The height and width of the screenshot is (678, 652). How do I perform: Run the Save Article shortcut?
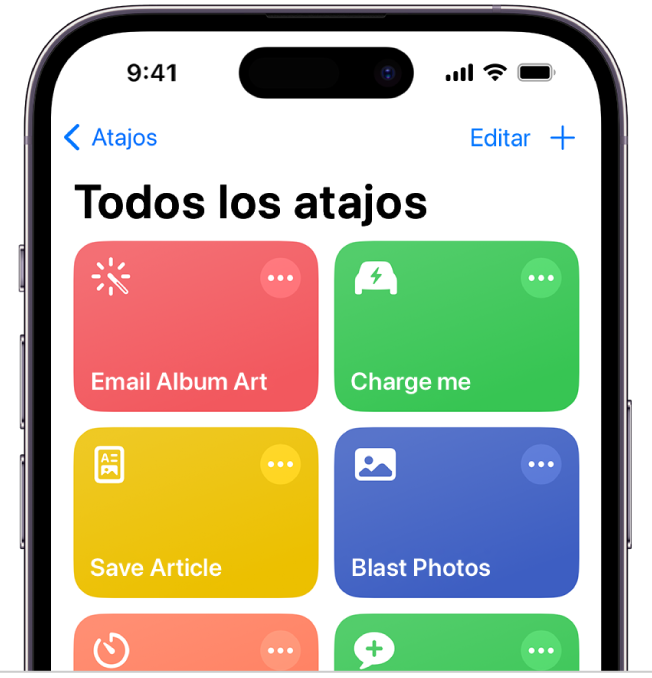tap(180, 535)
